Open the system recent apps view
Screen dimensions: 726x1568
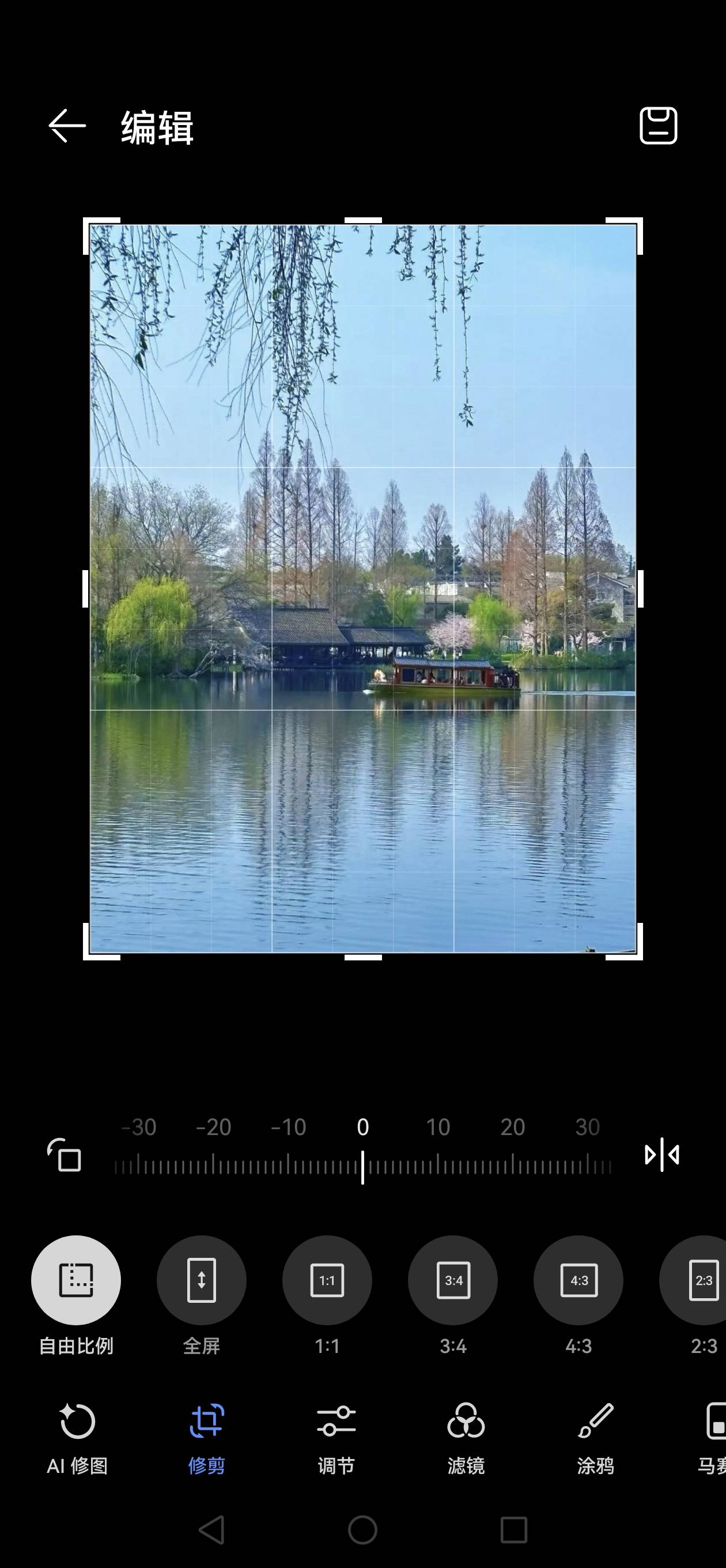coord(513,1529)
